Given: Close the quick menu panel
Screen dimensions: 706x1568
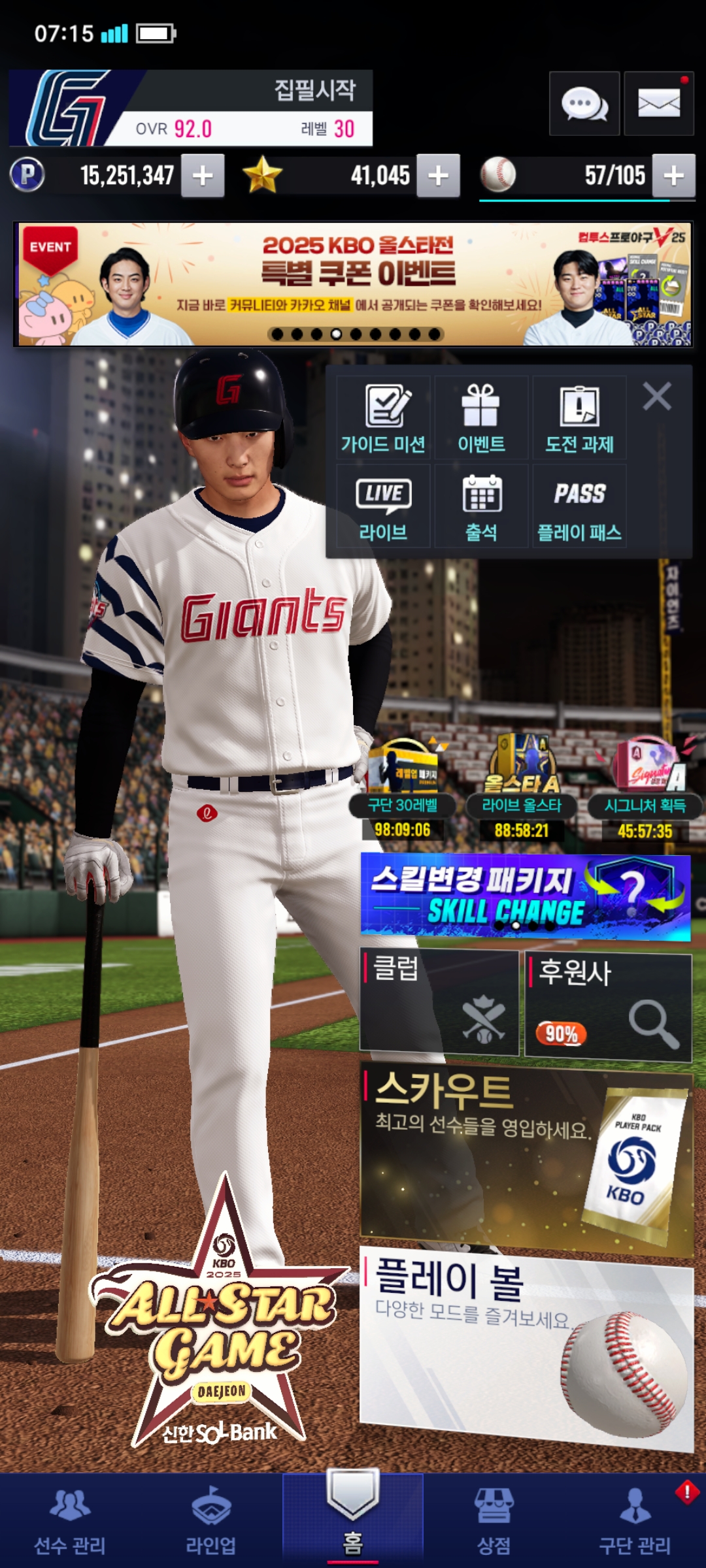Looking at the screenshot, I should tap(657, 396).
